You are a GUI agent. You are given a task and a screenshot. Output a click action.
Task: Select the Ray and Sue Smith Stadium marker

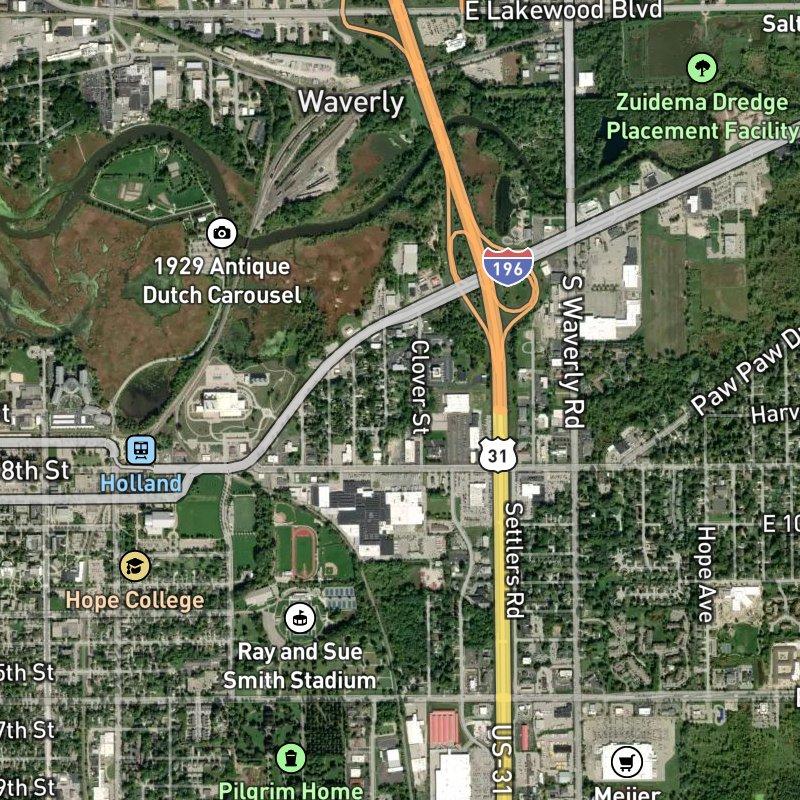click(x=299, y=619)
